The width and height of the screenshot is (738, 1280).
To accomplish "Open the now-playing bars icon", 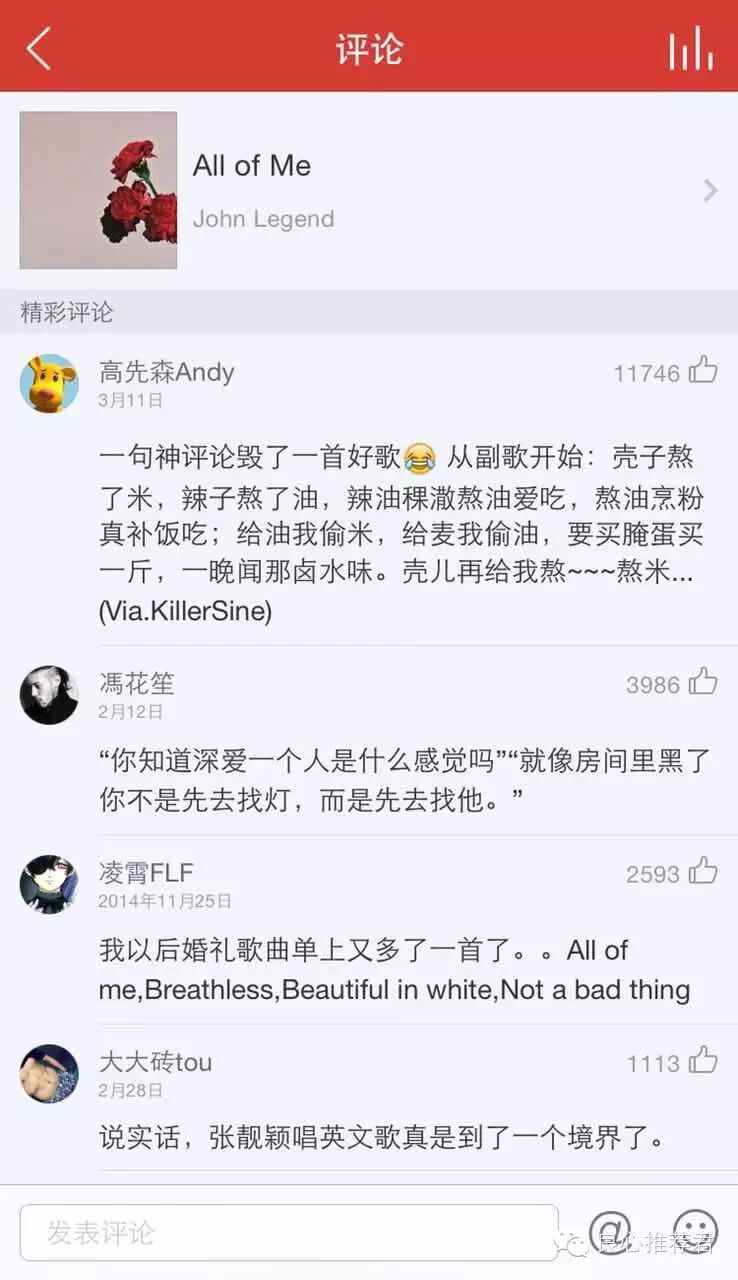I will (691, 47).
